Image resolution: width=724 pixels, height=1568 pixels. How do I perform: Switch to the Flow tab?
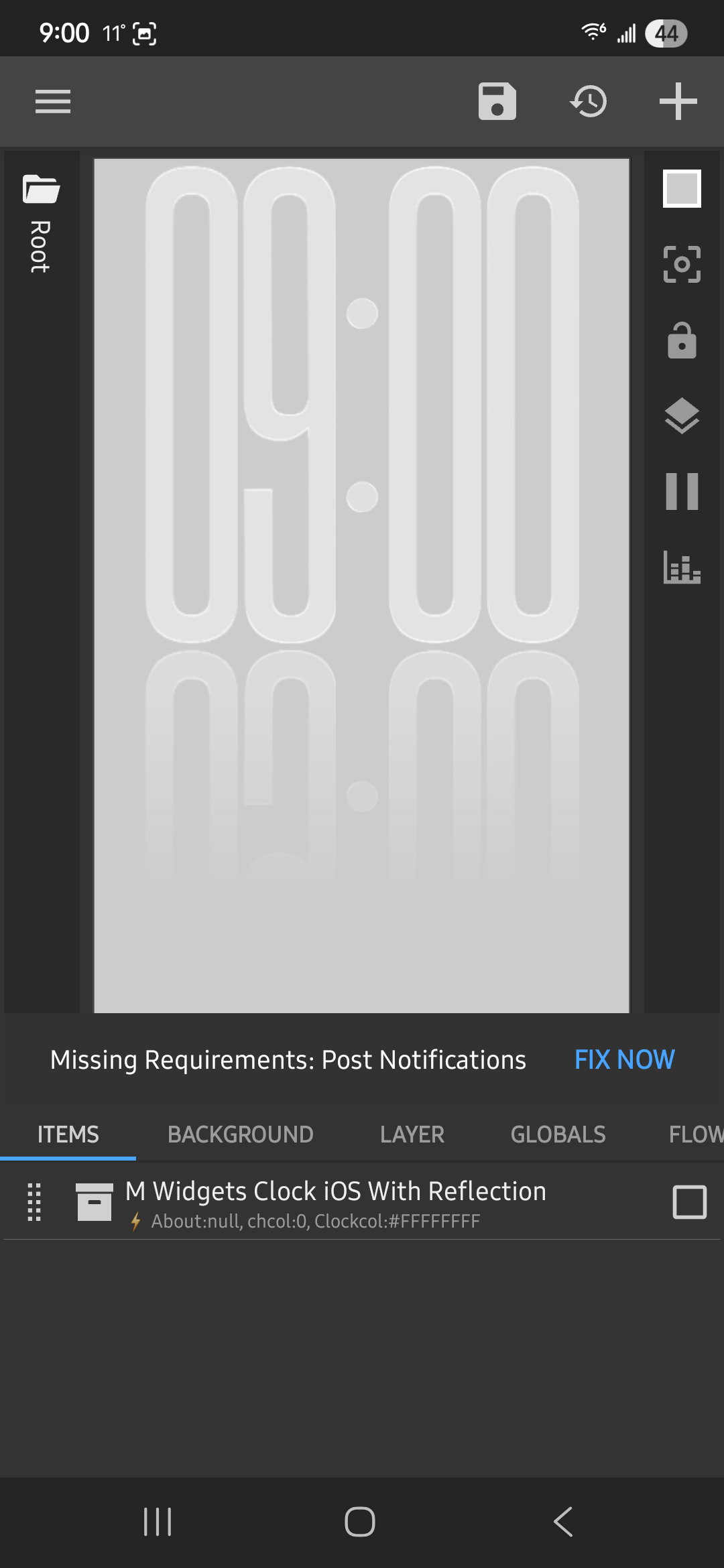[x=696, y=1134]
